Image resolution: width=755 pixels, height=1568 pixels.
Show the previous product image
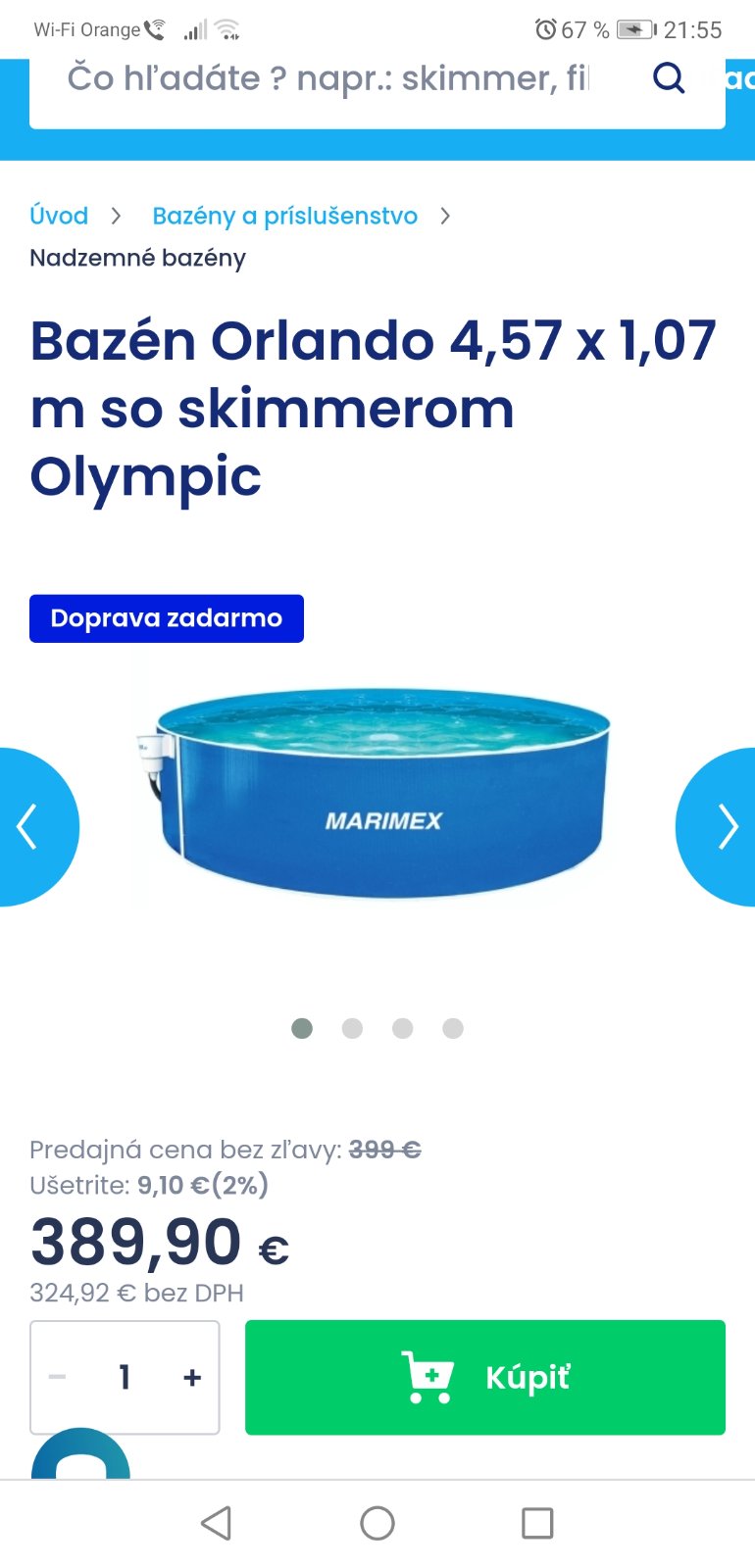[29, 826]
